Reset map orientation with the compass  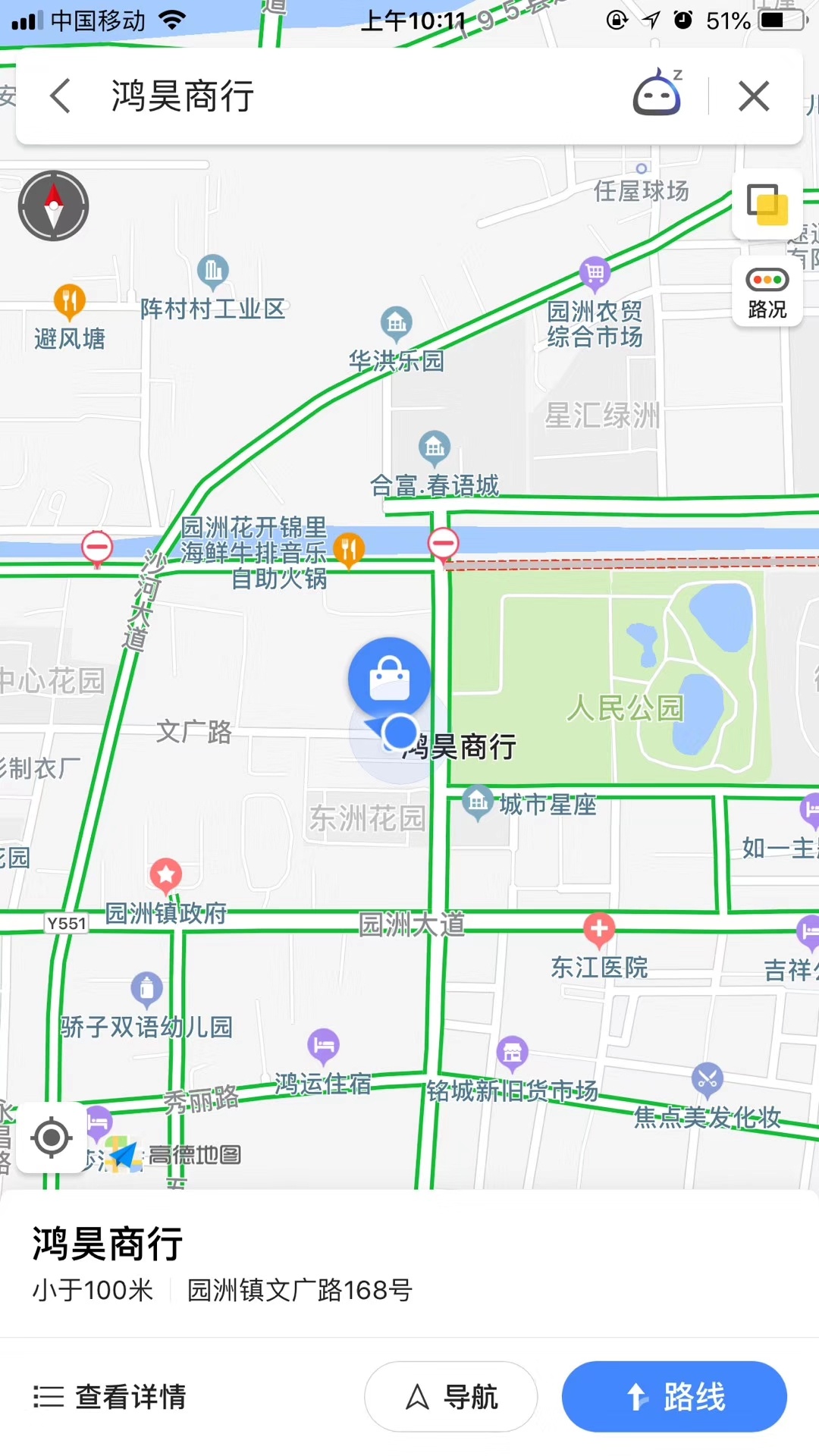coord(54,206)
